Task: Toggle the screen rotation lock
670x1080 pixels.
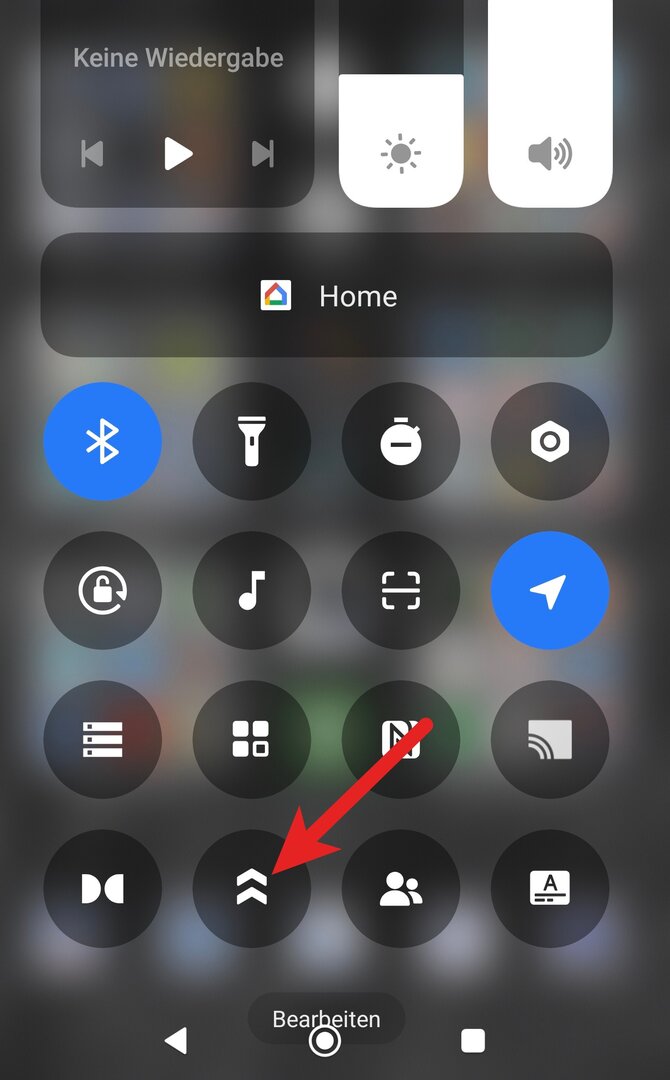Action: coord(102,591)
